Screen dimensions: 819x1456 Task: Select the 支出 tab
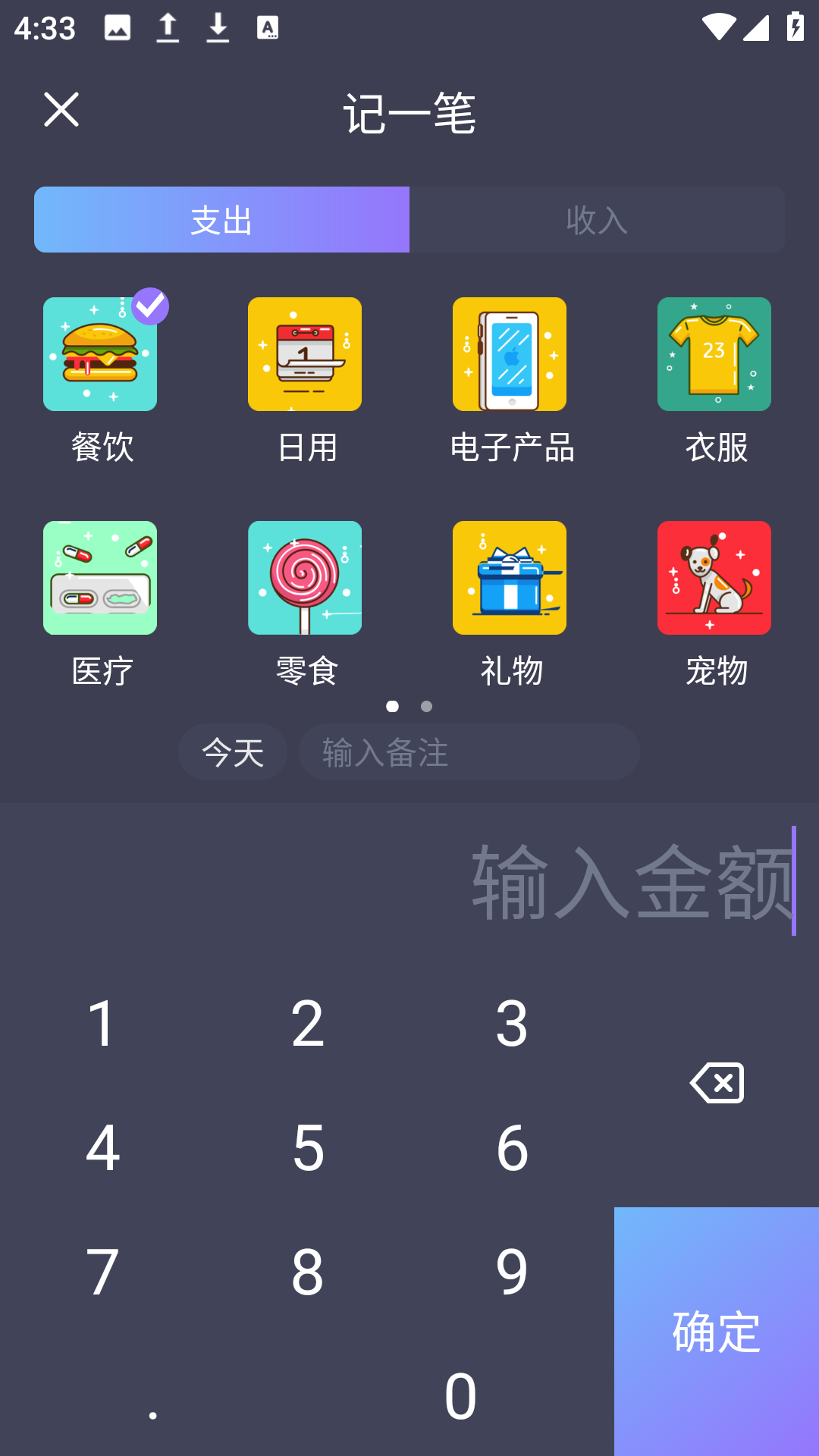[221, 220]
